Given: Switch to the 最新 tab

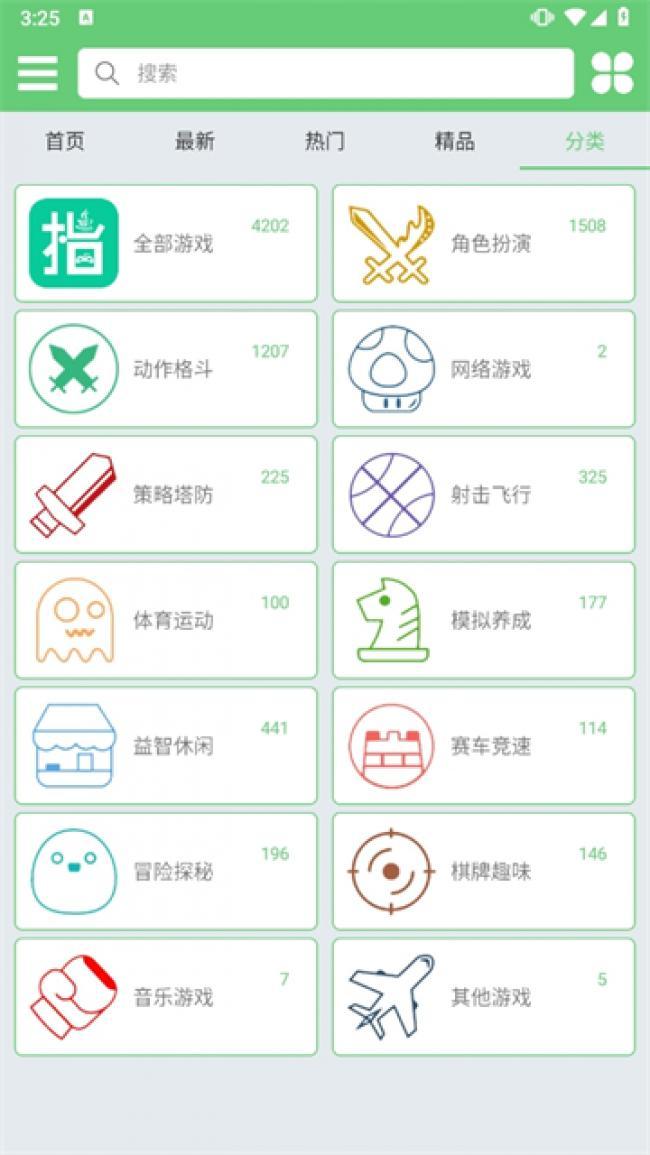Looking at the screenshot, I should (x=195, y=141).
